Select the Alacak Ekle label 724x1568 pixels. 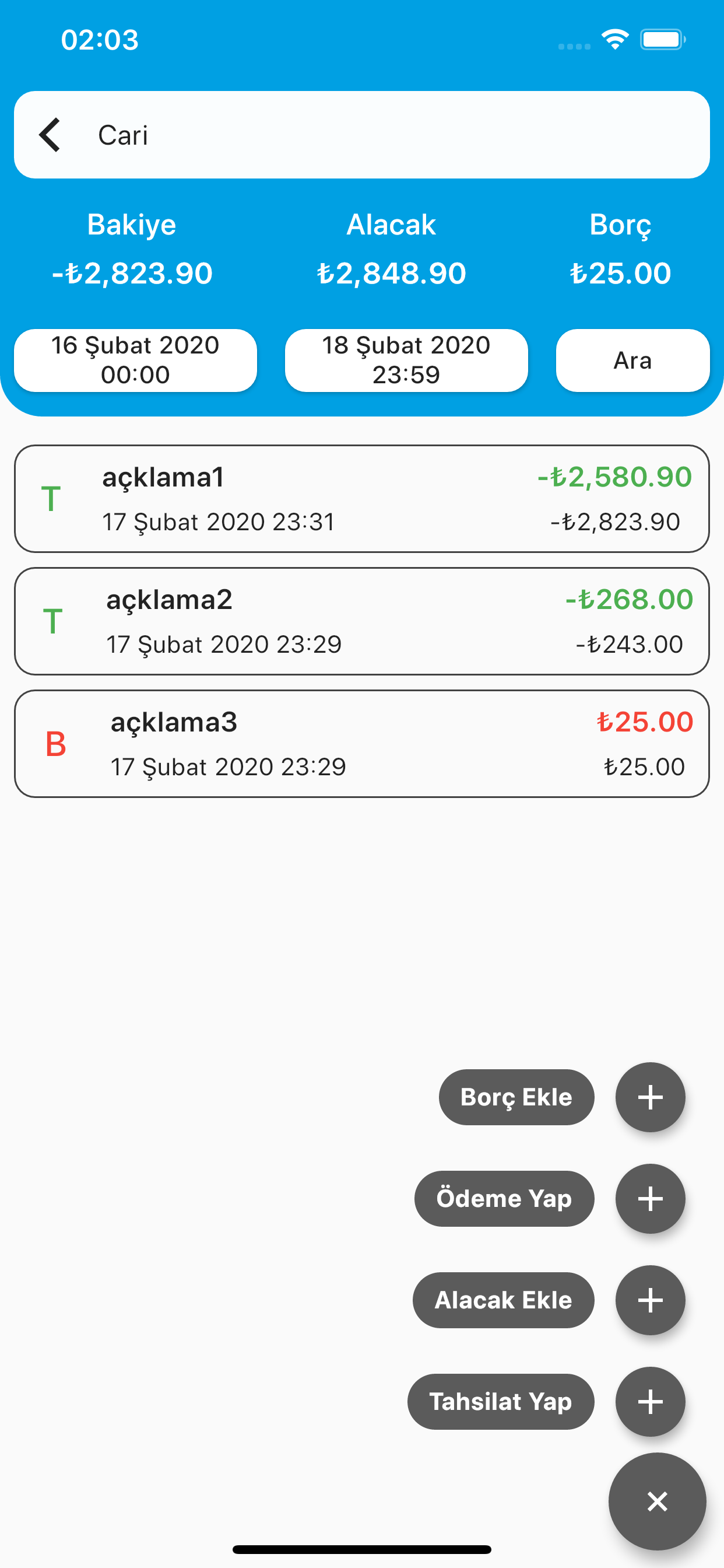click(x=503, y=1300)
